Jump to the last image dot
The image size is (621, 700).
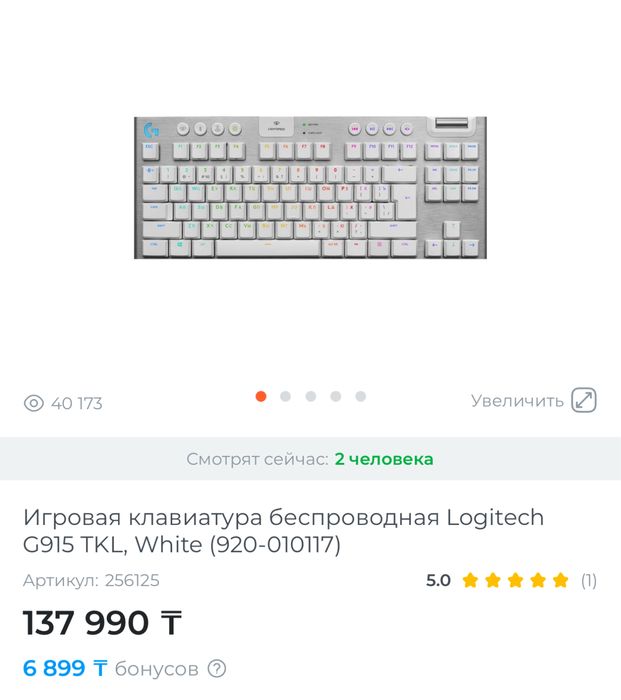[x=360, y=396]
